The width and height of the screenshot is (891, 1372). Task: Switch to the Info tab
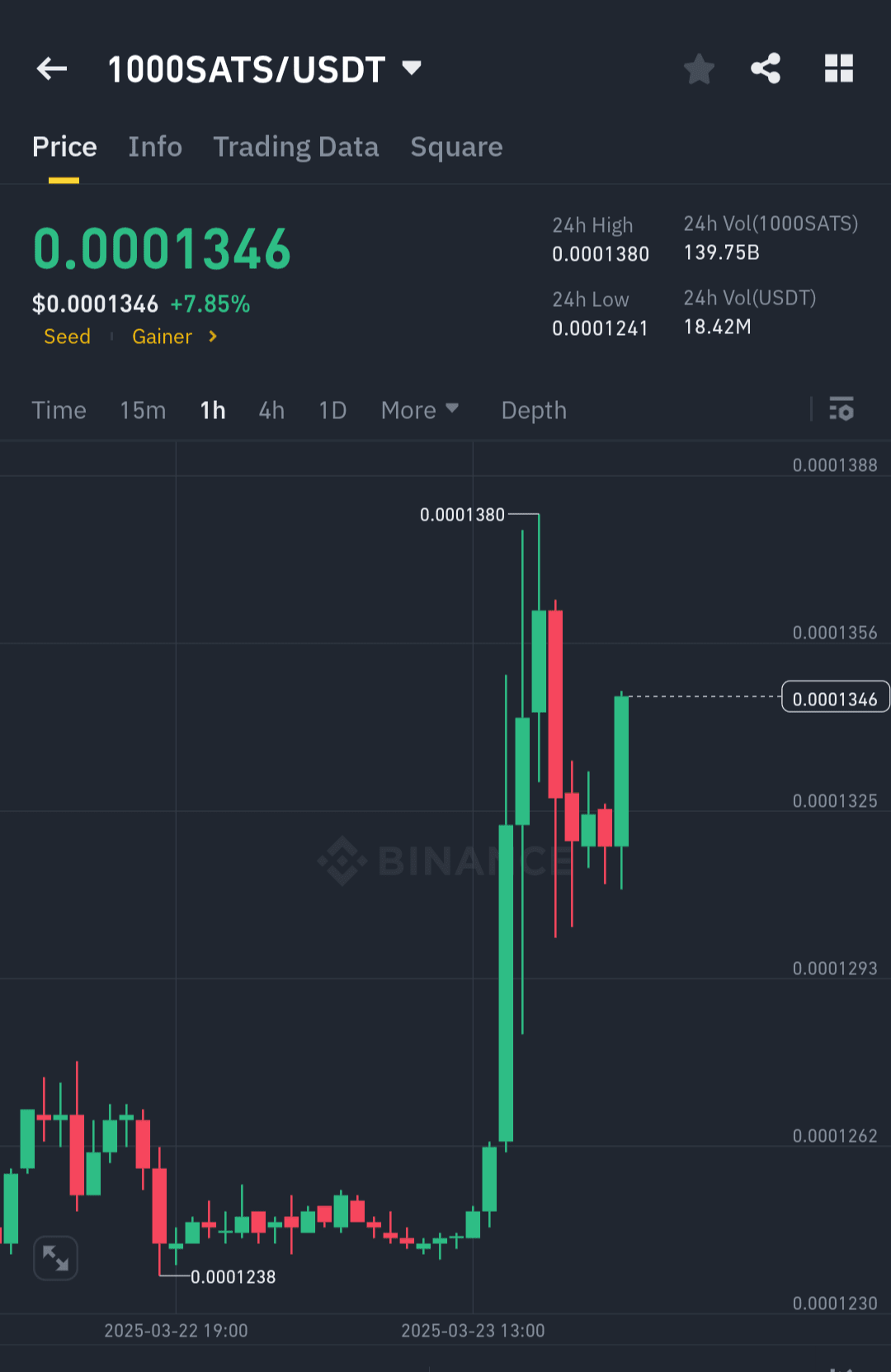154,146
